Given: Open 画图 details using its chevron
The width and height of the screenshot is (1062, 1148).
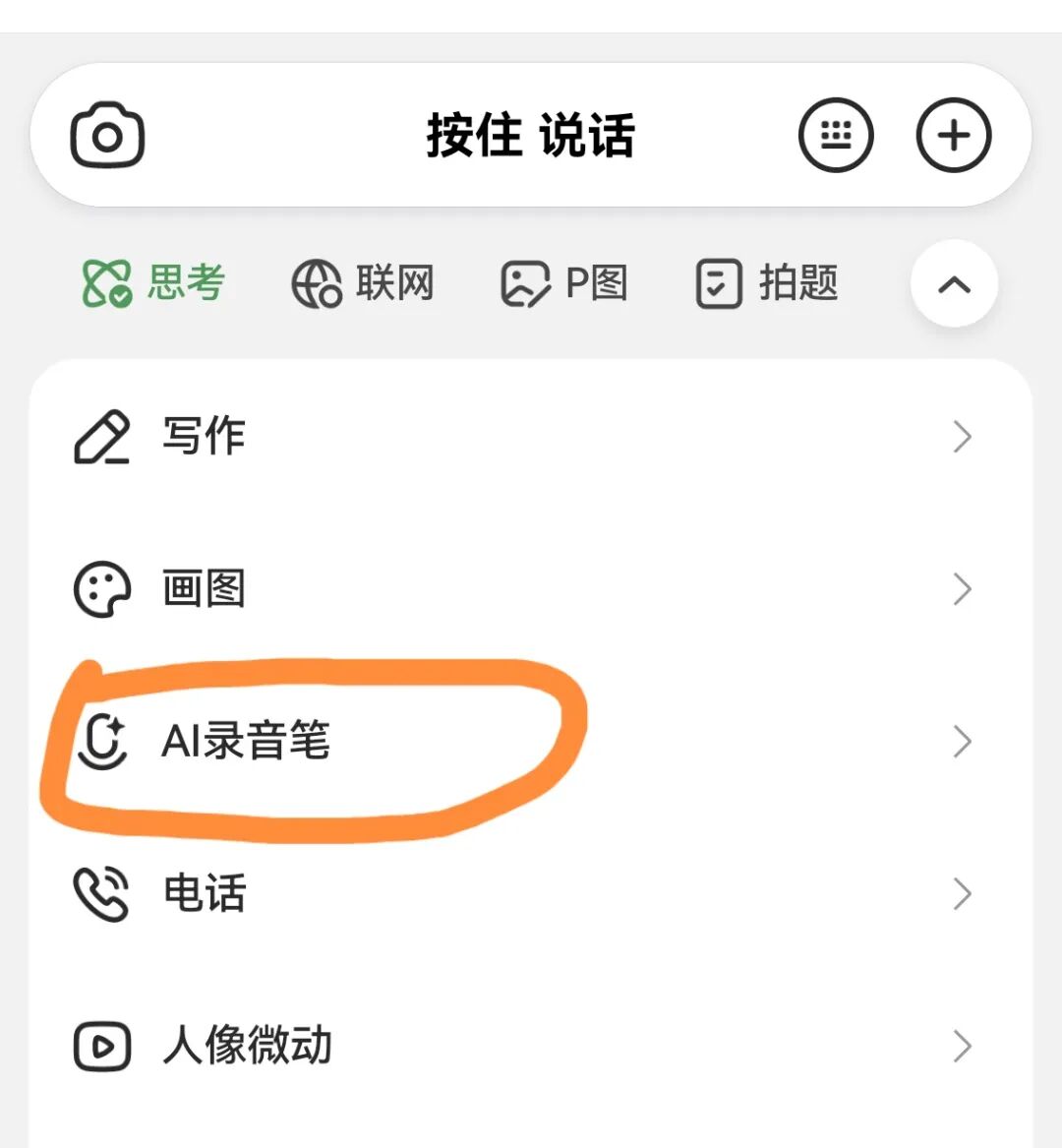Looking at the screenshot, I should (961, 588).
